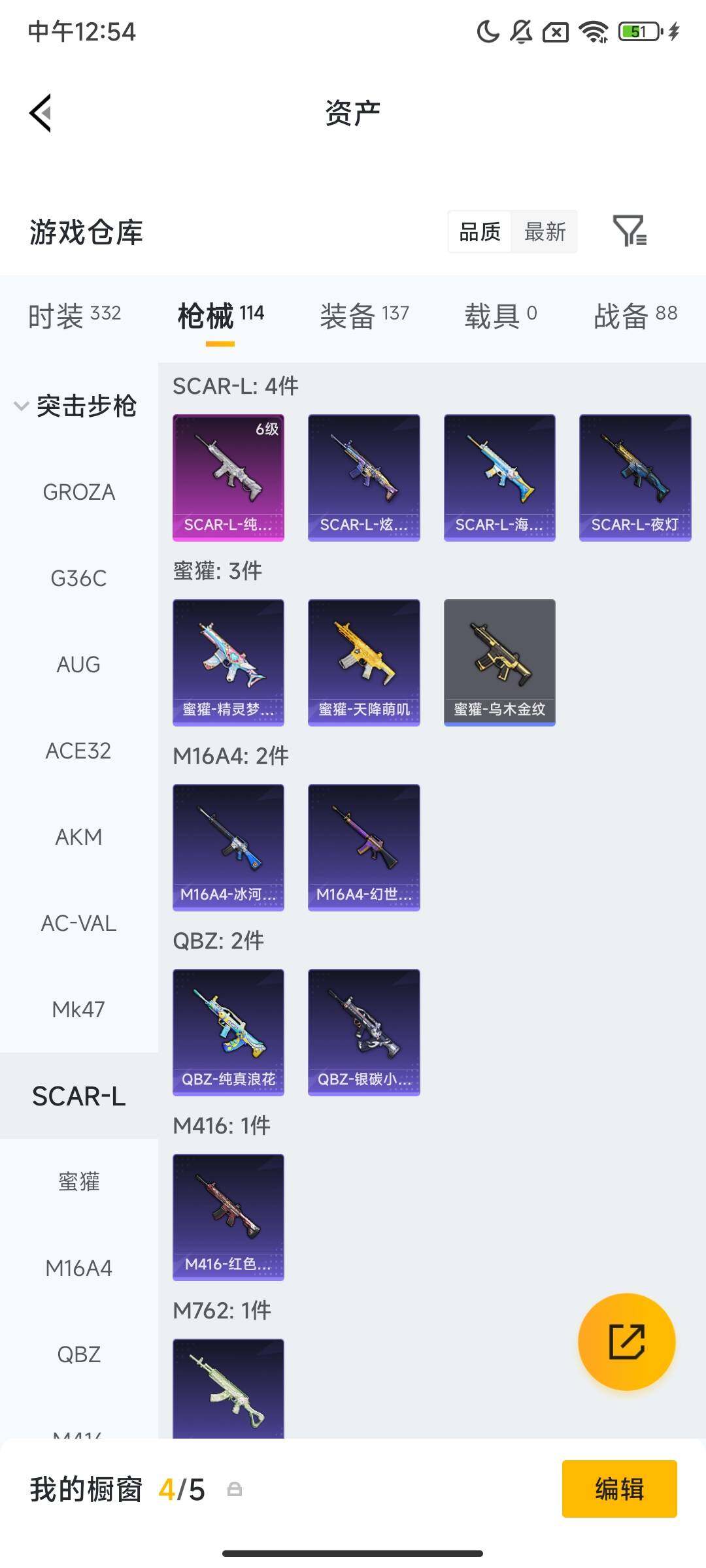Open the filter icon next to 最新
706x1568 pixels.
630,231
